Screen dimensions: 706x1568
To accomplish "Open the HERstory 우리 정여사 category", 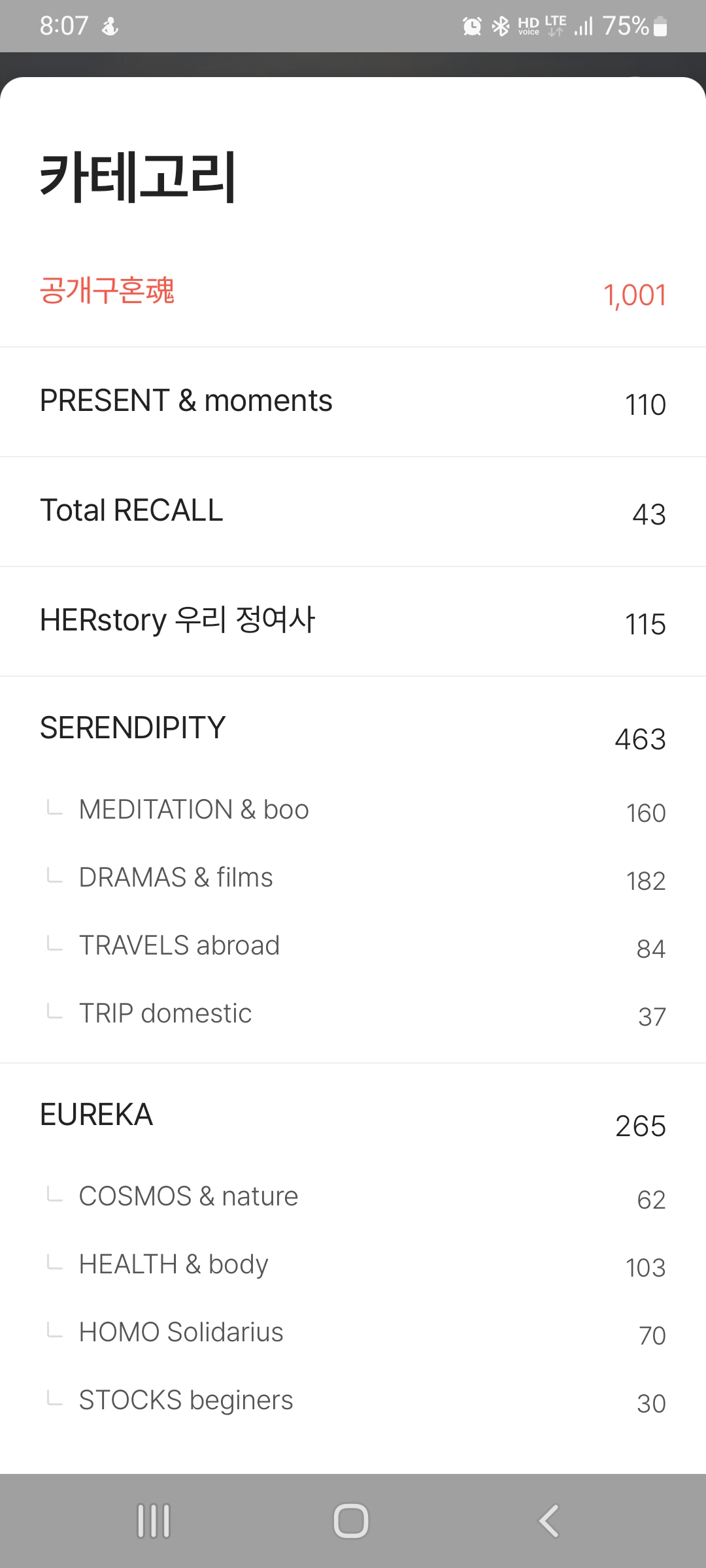I will (353, 621).
